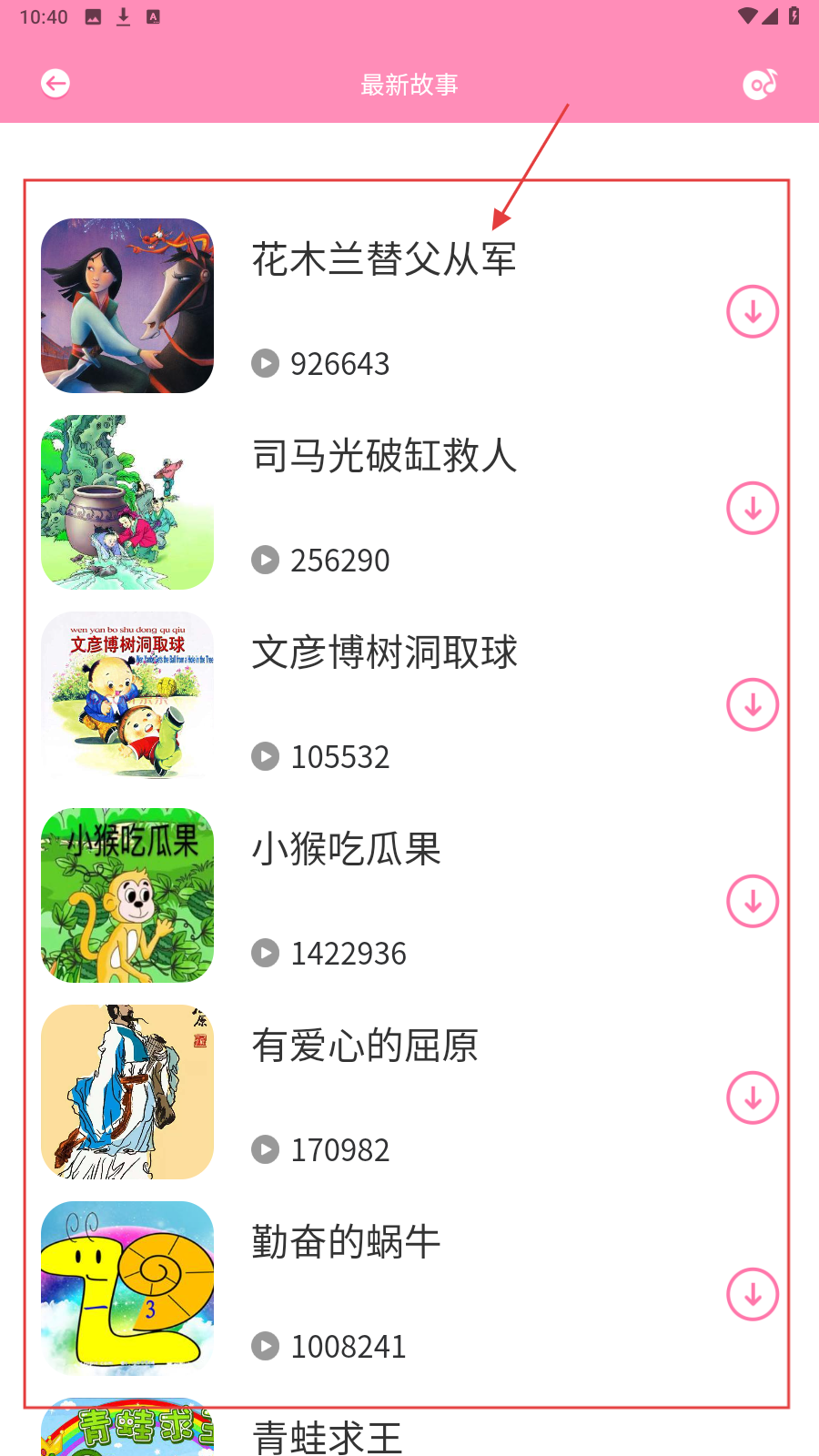The height and width of the screenshot is (1456, 819).
Task: Download 花木兰替父从军 story
Action: pyautogui.click(x=753, y=312)
